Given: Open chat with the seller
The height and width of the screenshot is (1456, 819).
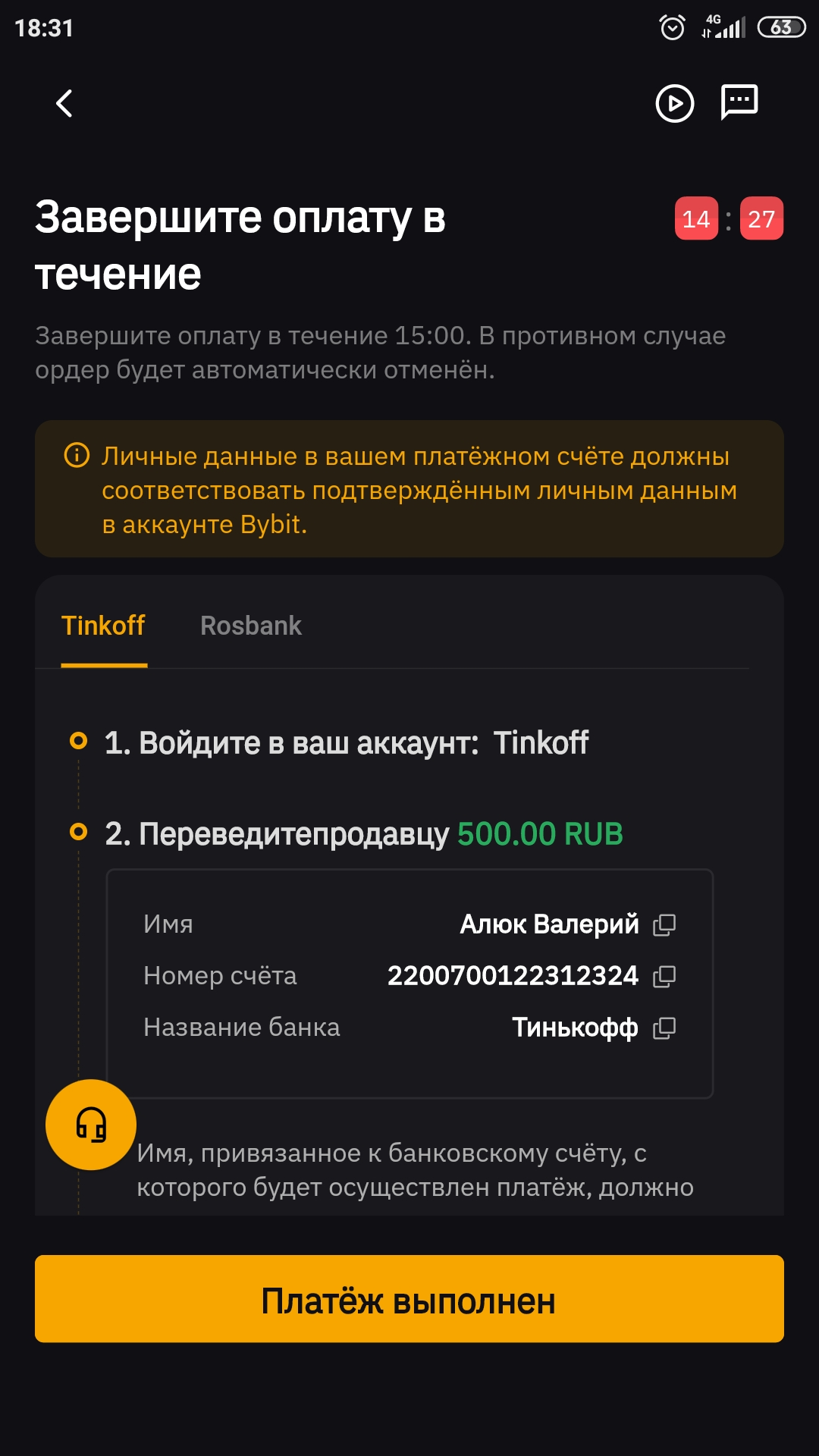Looking at the screenshot, I should coord(739,102).
